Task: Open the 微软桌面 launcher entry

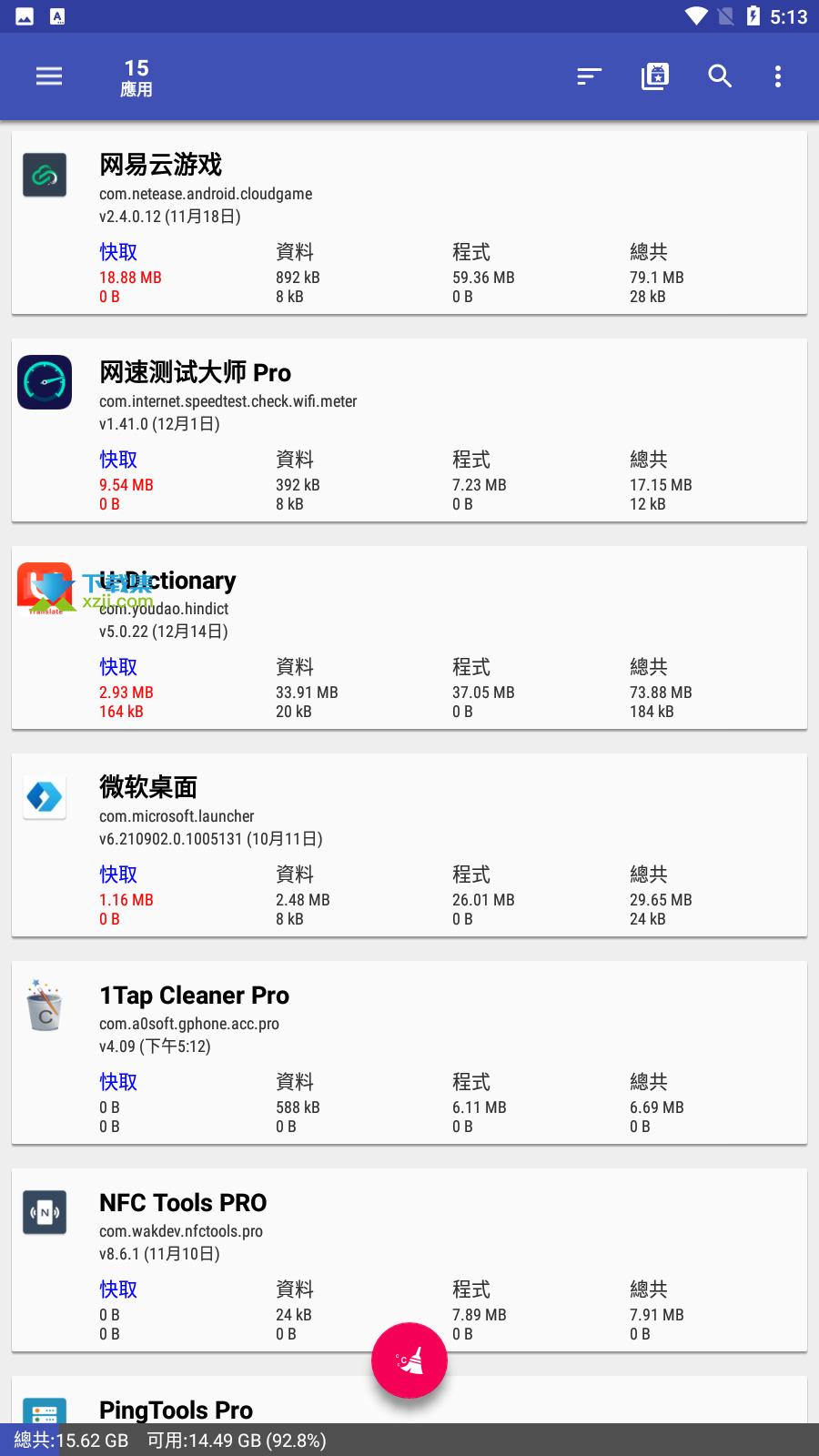Action: [x=409, y=845]
